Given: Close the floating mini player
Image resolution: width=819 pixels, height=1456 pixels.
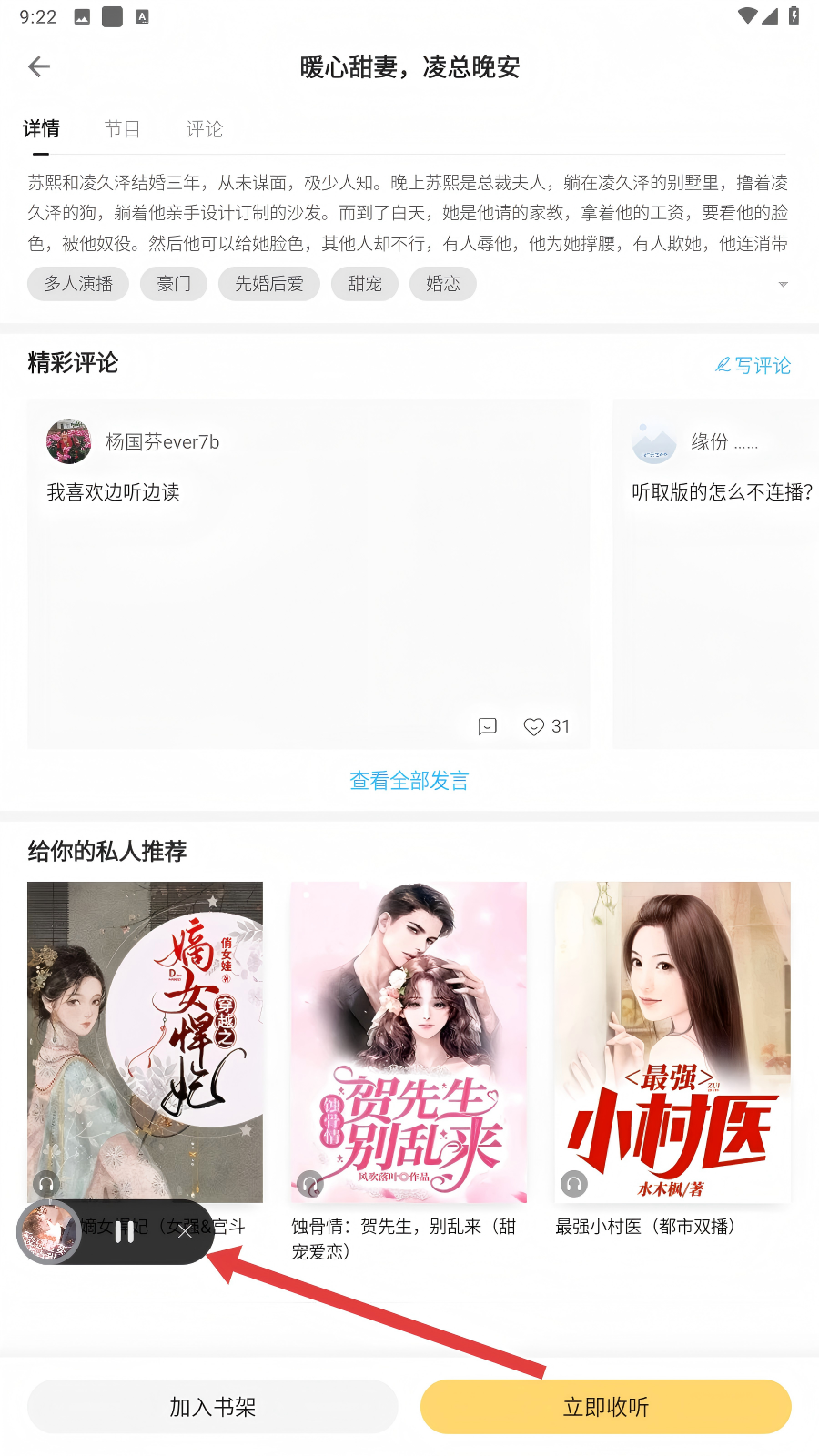Looking at the screenshot, I should (185, 1232).
